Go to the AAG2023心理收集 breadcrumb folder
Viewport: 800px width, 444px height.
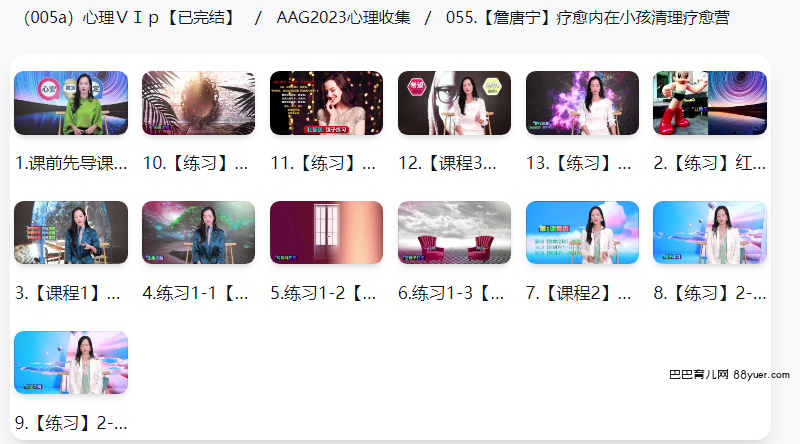pyautogui.click(x=343, y=17)
